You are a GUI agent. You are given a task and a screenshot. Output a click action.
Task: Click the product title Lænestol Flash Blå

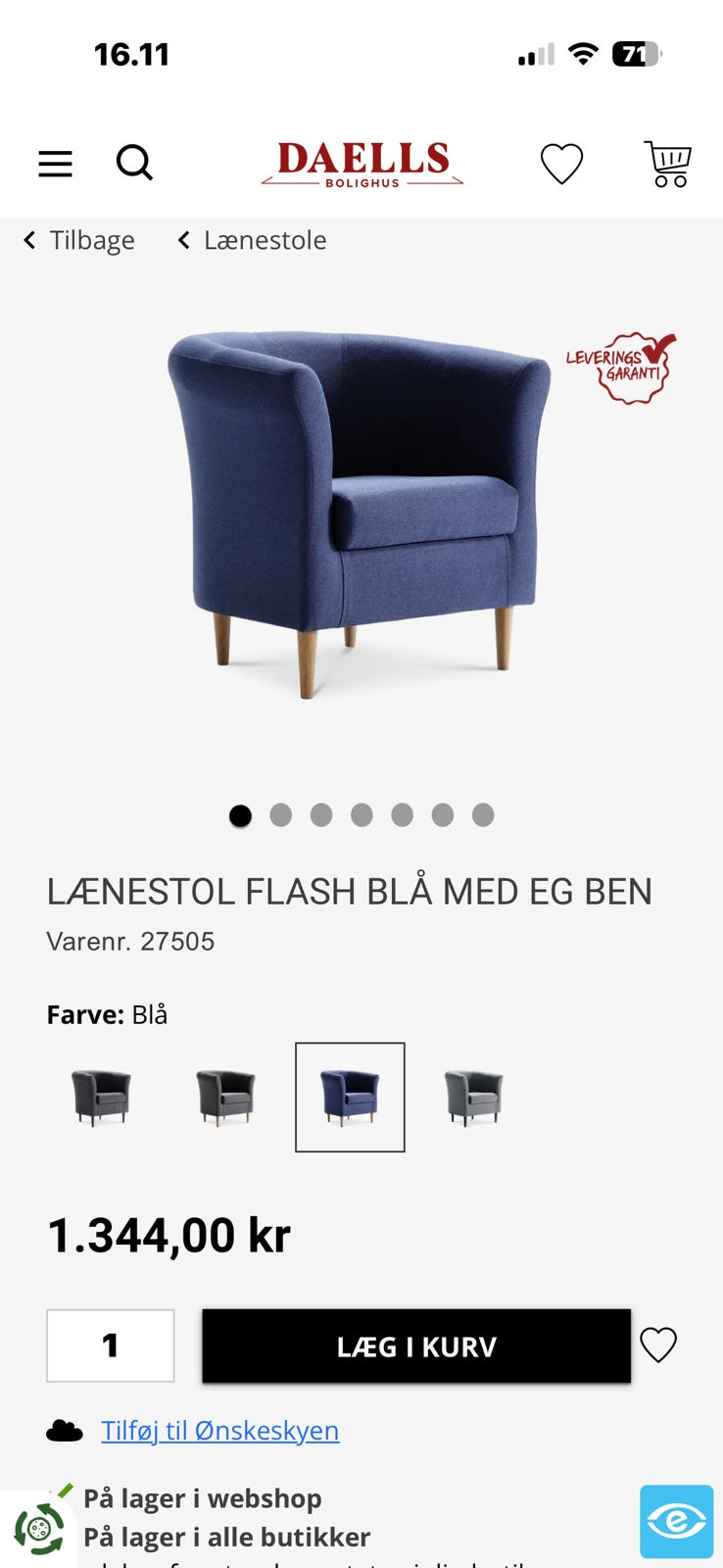click(350, 891)
